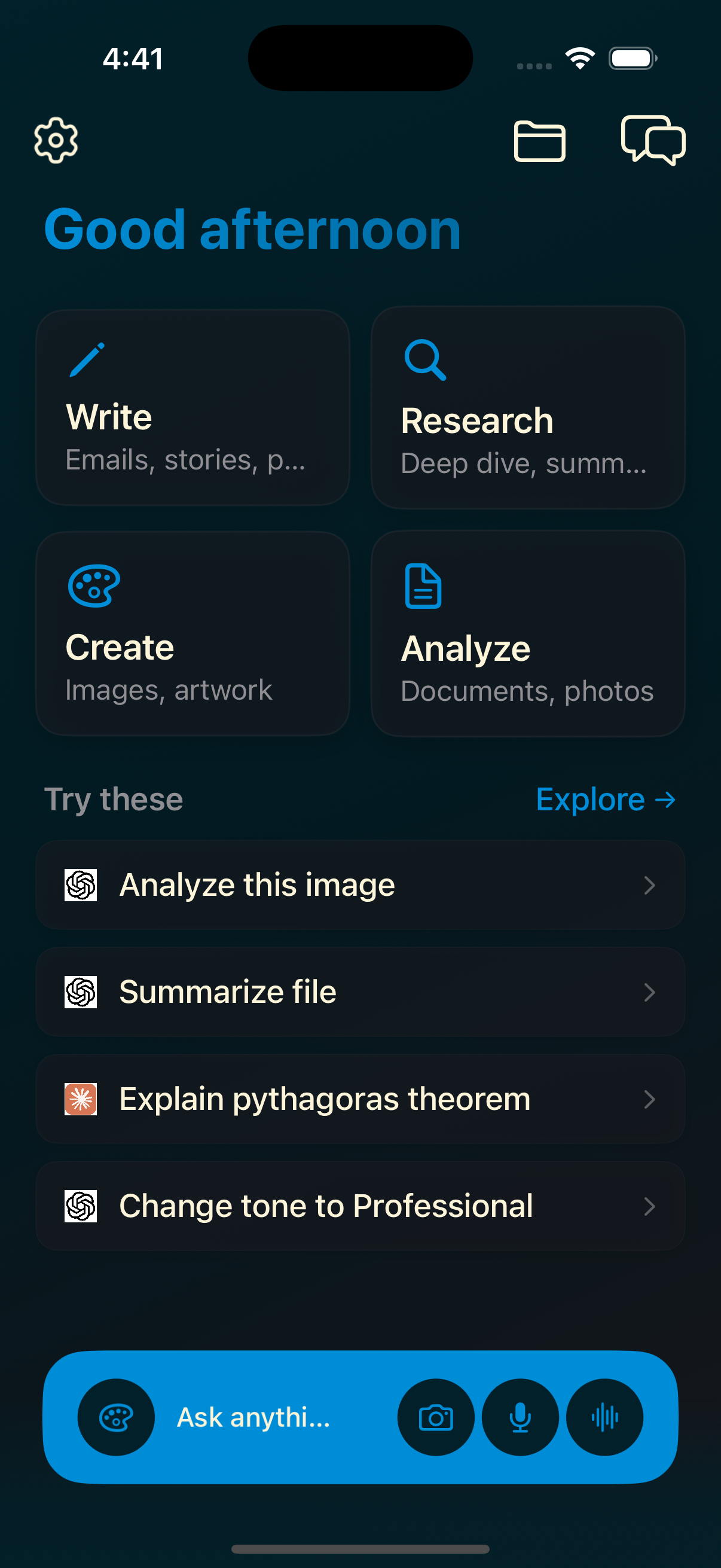Select the Research magnifier icon
This screenshot has height=1568, width=721.
point(425,361)
